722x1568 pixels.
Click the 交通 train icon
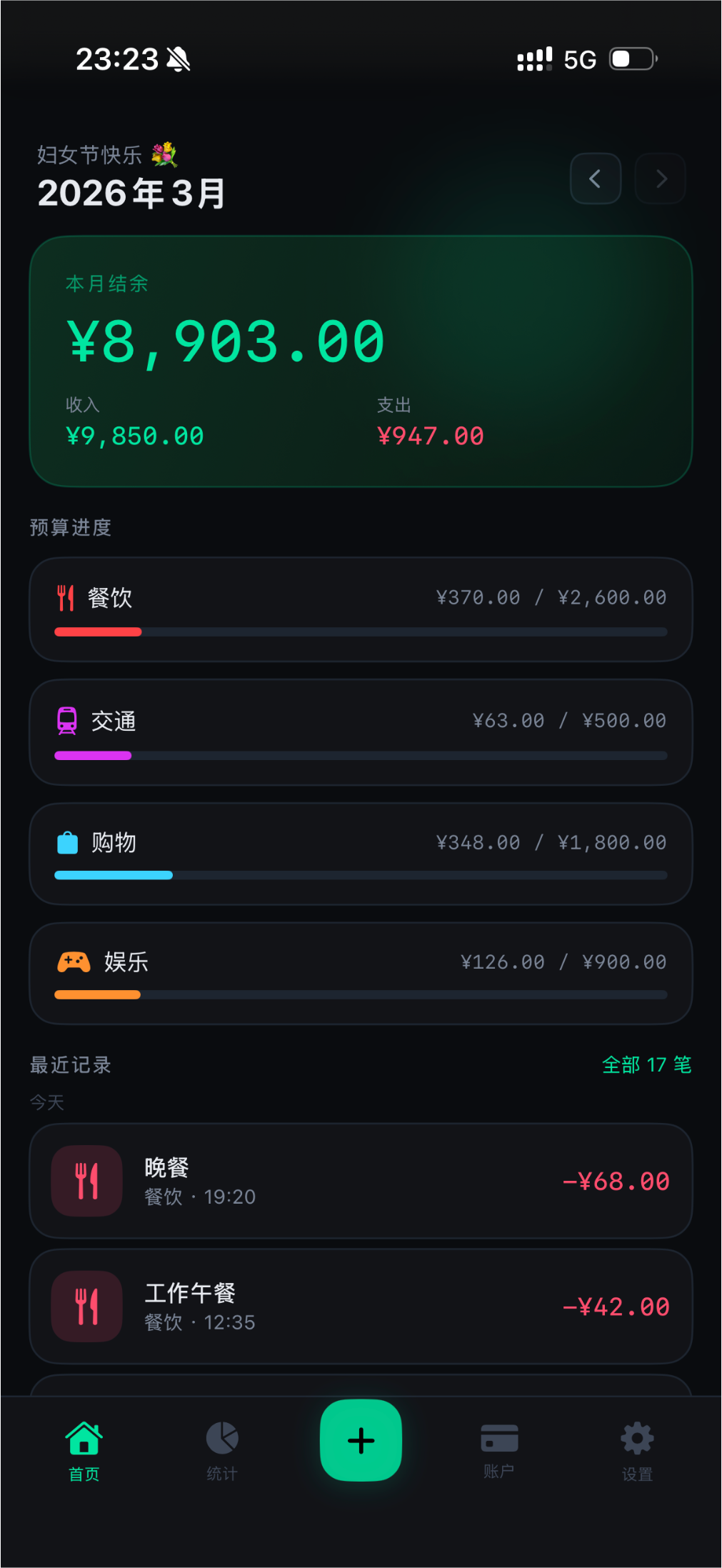pos(66,720)
